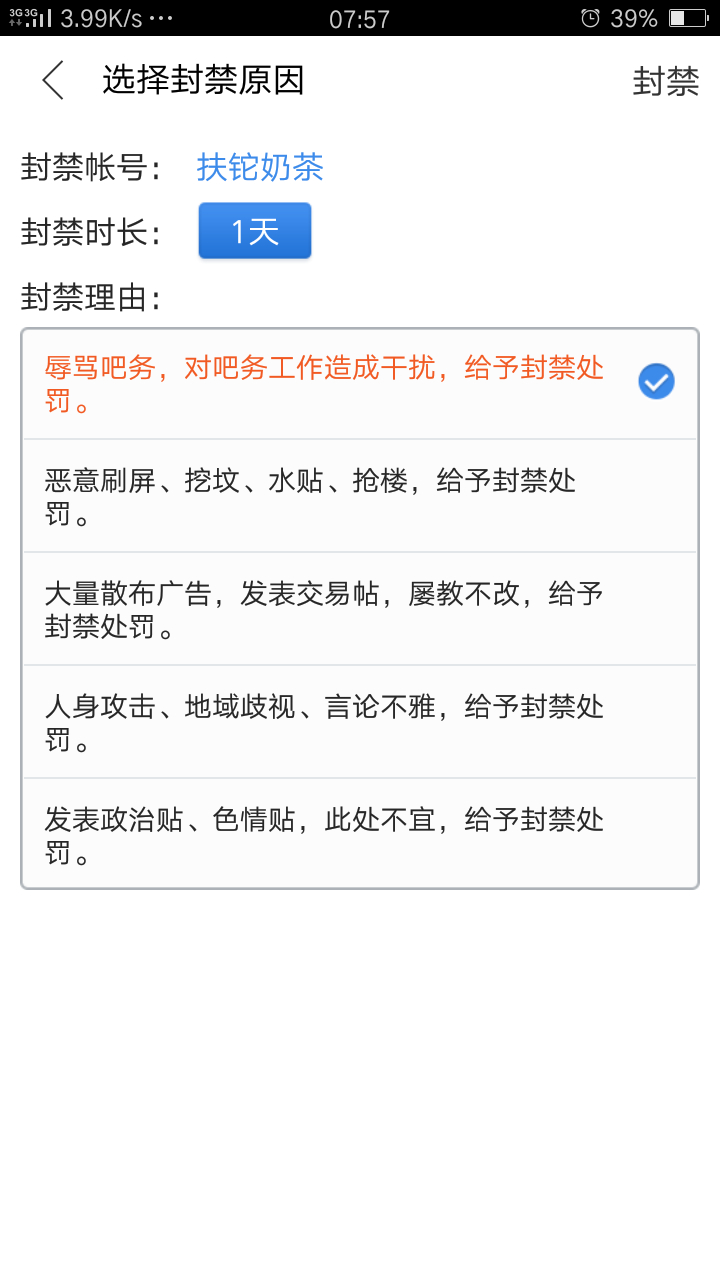Change the 1天 ban duration
Viewport: 720px width, 1280px height.
tap(255, 231)
